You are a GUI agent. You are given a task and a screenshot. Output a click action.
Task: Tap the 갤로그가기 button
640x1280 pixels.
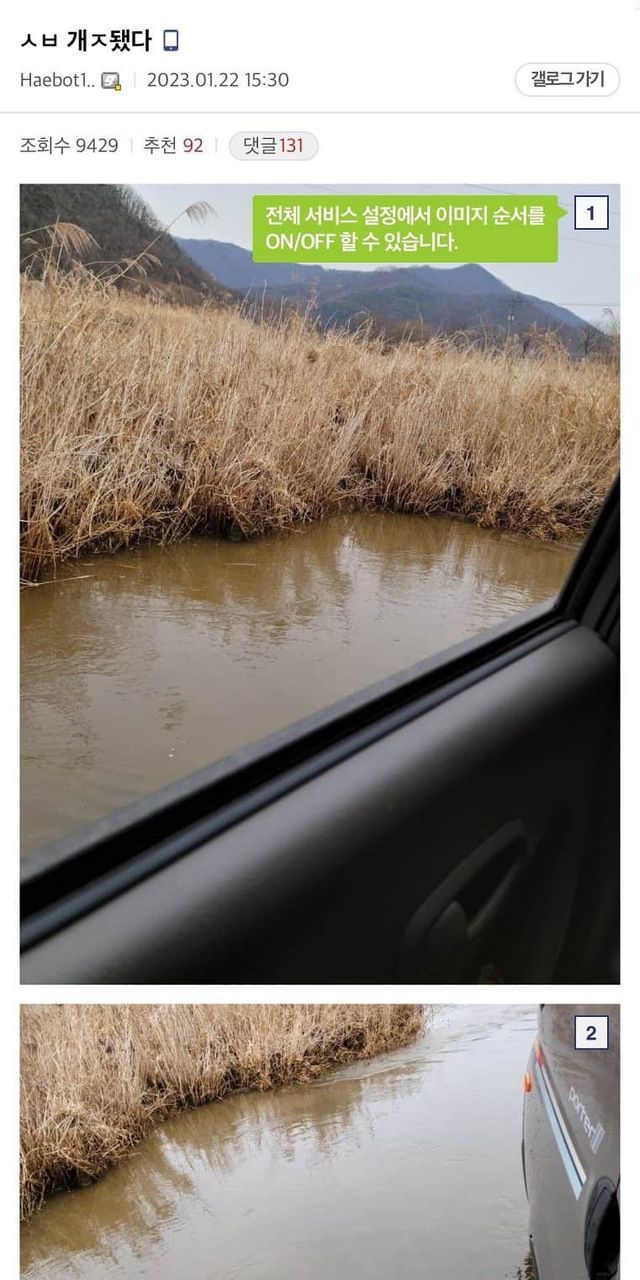coord(567,80)
